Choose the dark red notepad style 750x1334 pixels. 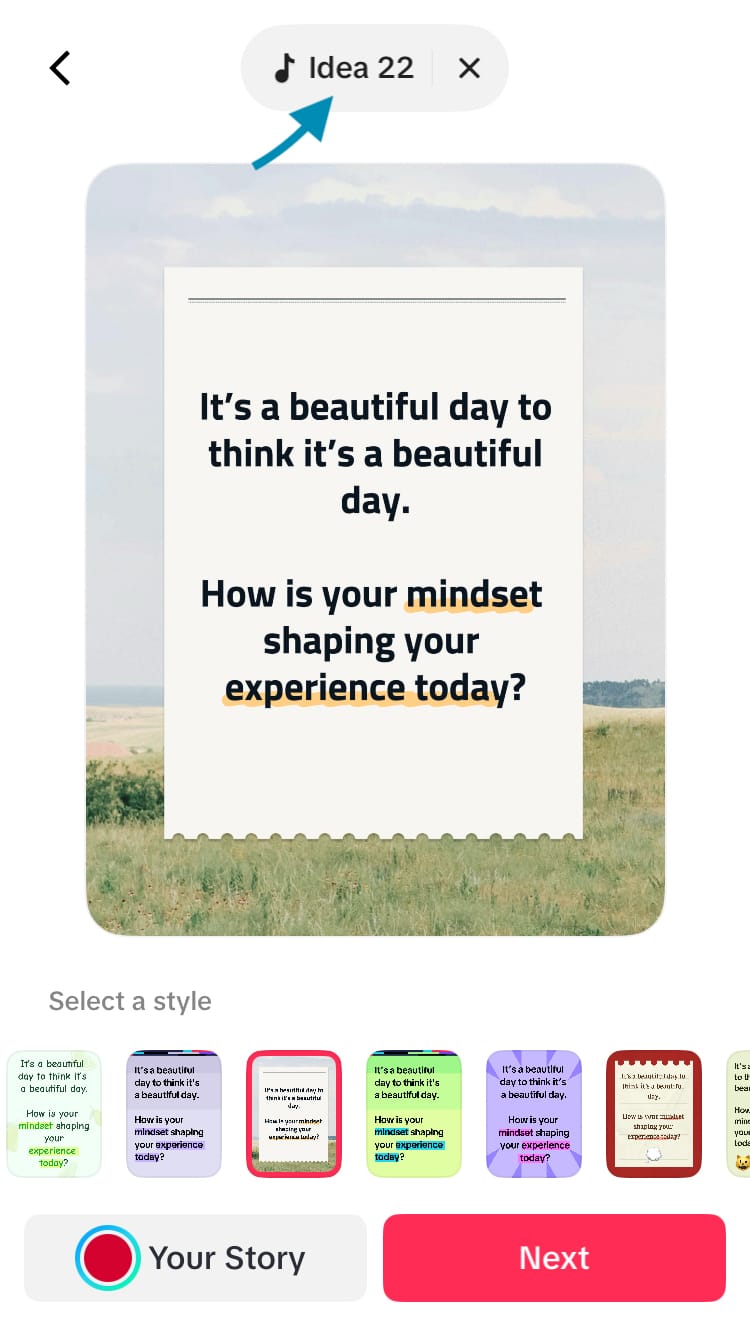pos(654,1113)
